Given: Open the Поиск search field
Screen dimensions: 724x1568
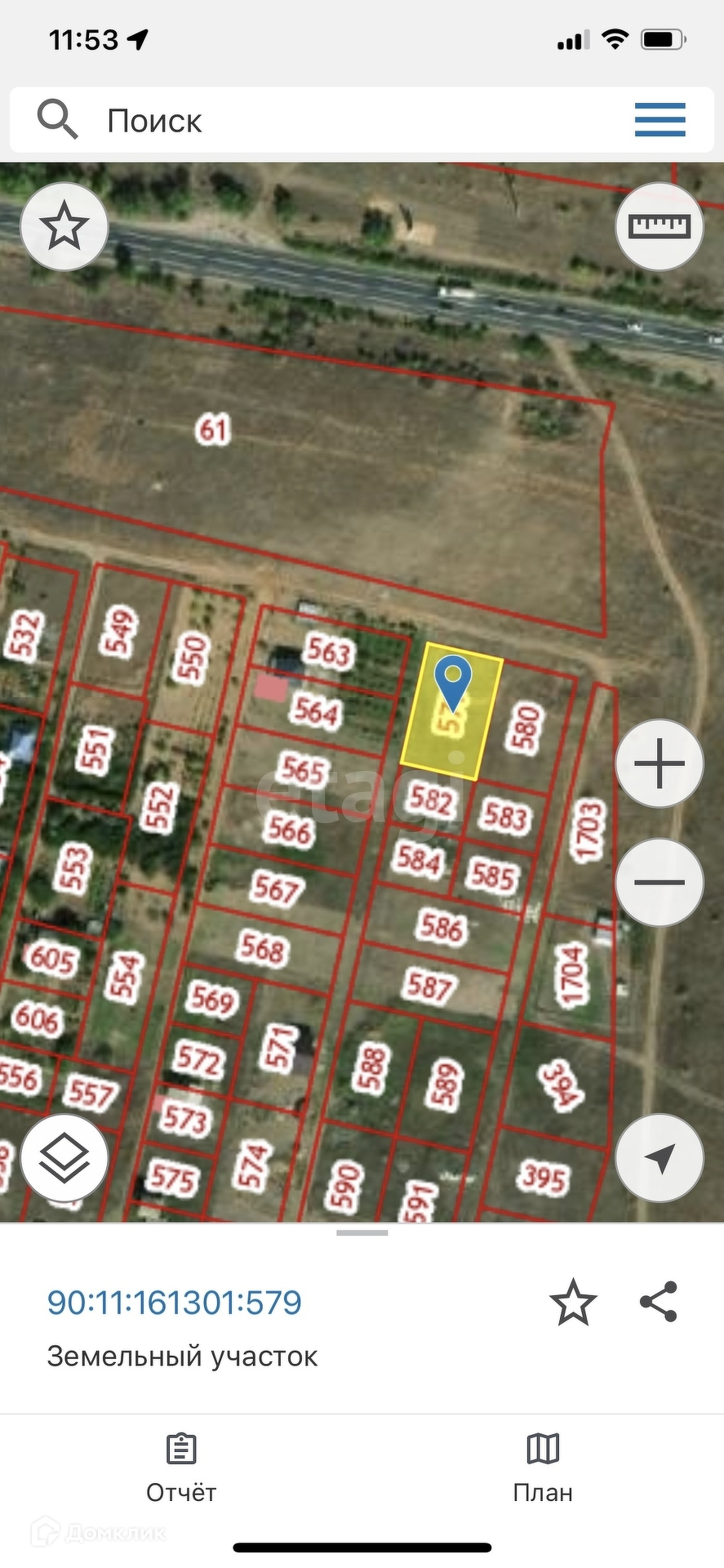Looking at the screenshot, I should coord(326,121).
